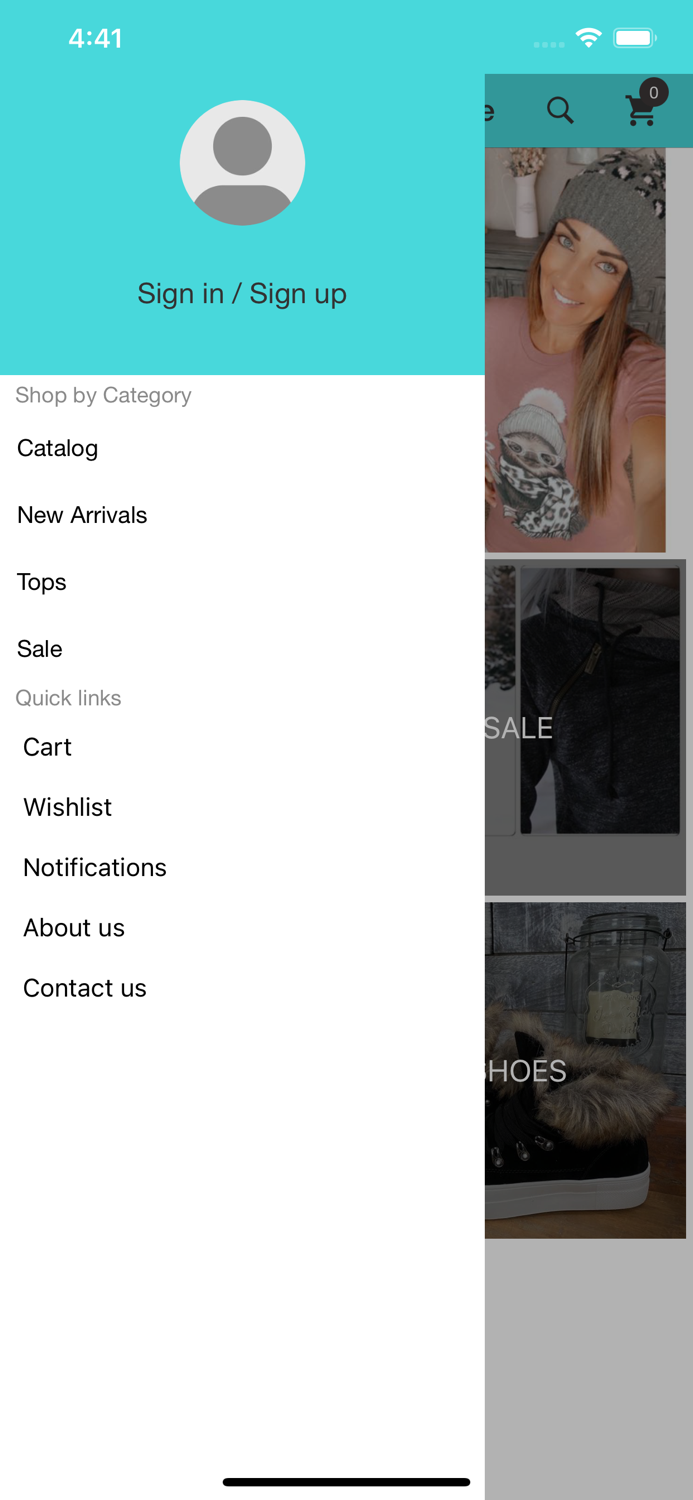693x1500 pixels.
Task: Tap the search magnifier icon
Action: (x=560, y=111)
